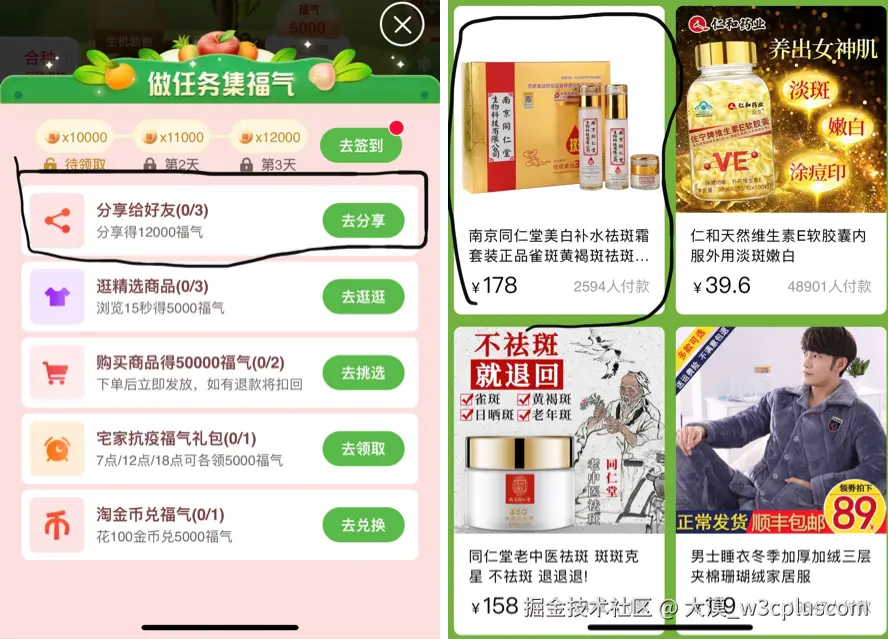View 男士睡衣冬季加厚 product
This screenshot has width=888, height=639.
pos(780,470)
